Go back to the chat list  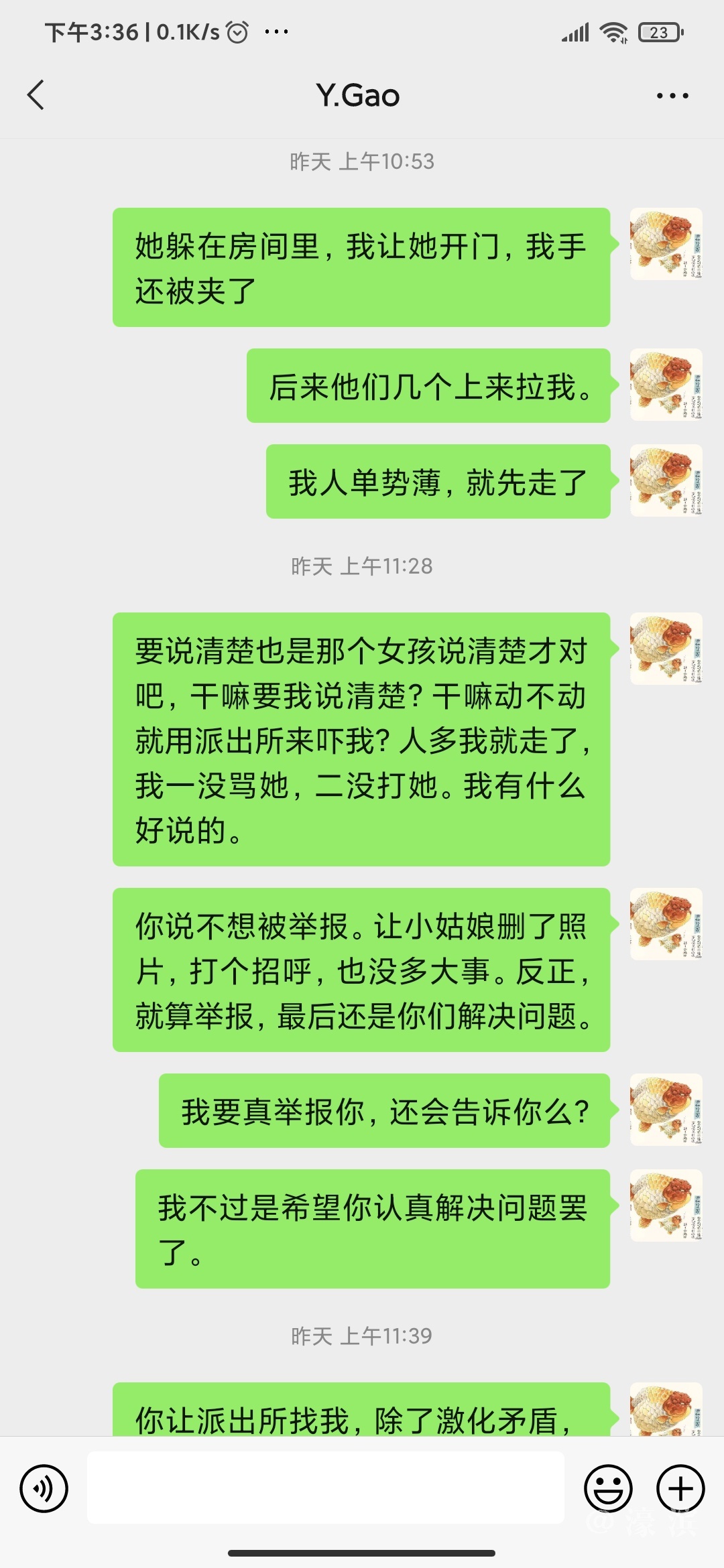36,95
